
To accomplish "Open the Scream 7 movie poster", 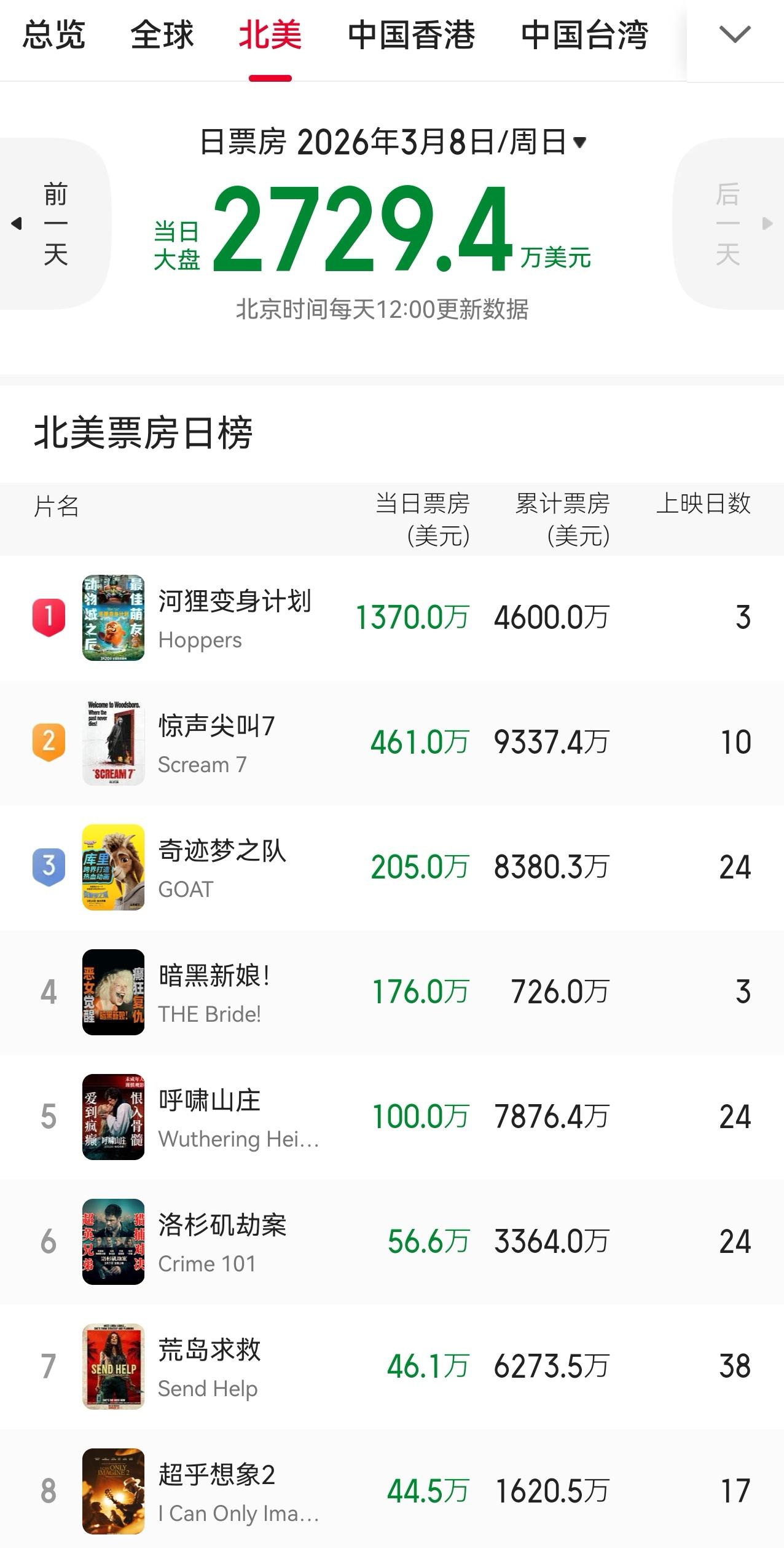I will [114, 742].
